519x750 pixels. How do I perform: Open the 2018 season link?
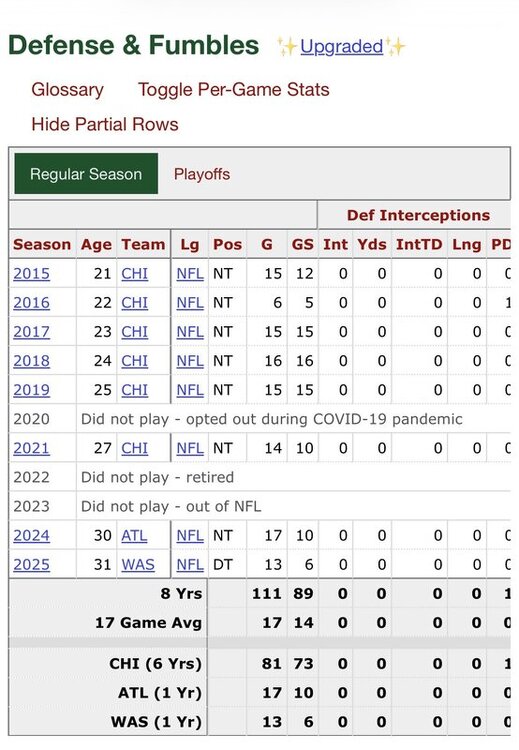pos(32,361)
